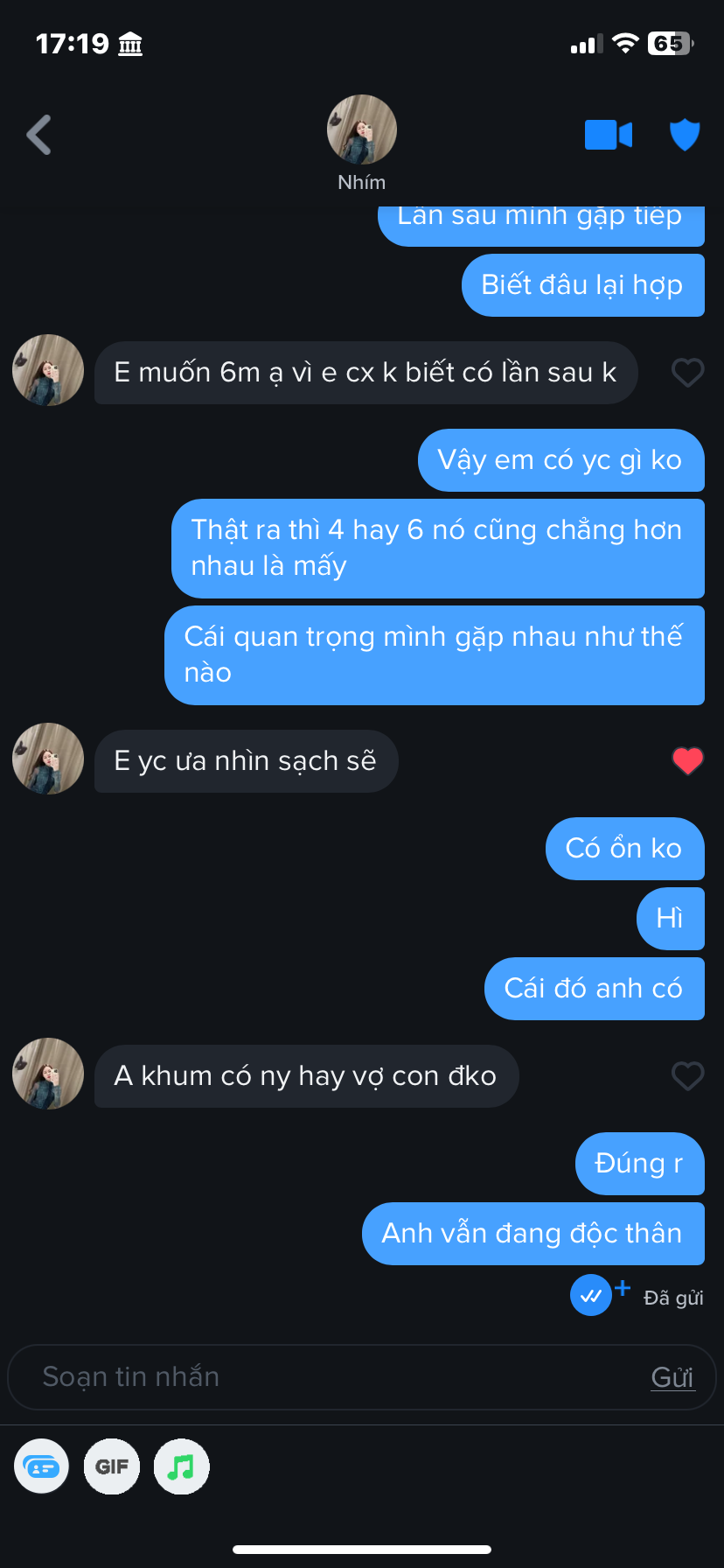Open the safety shield tools
The image size is (724, 1568).
click(x=685, y=135)
